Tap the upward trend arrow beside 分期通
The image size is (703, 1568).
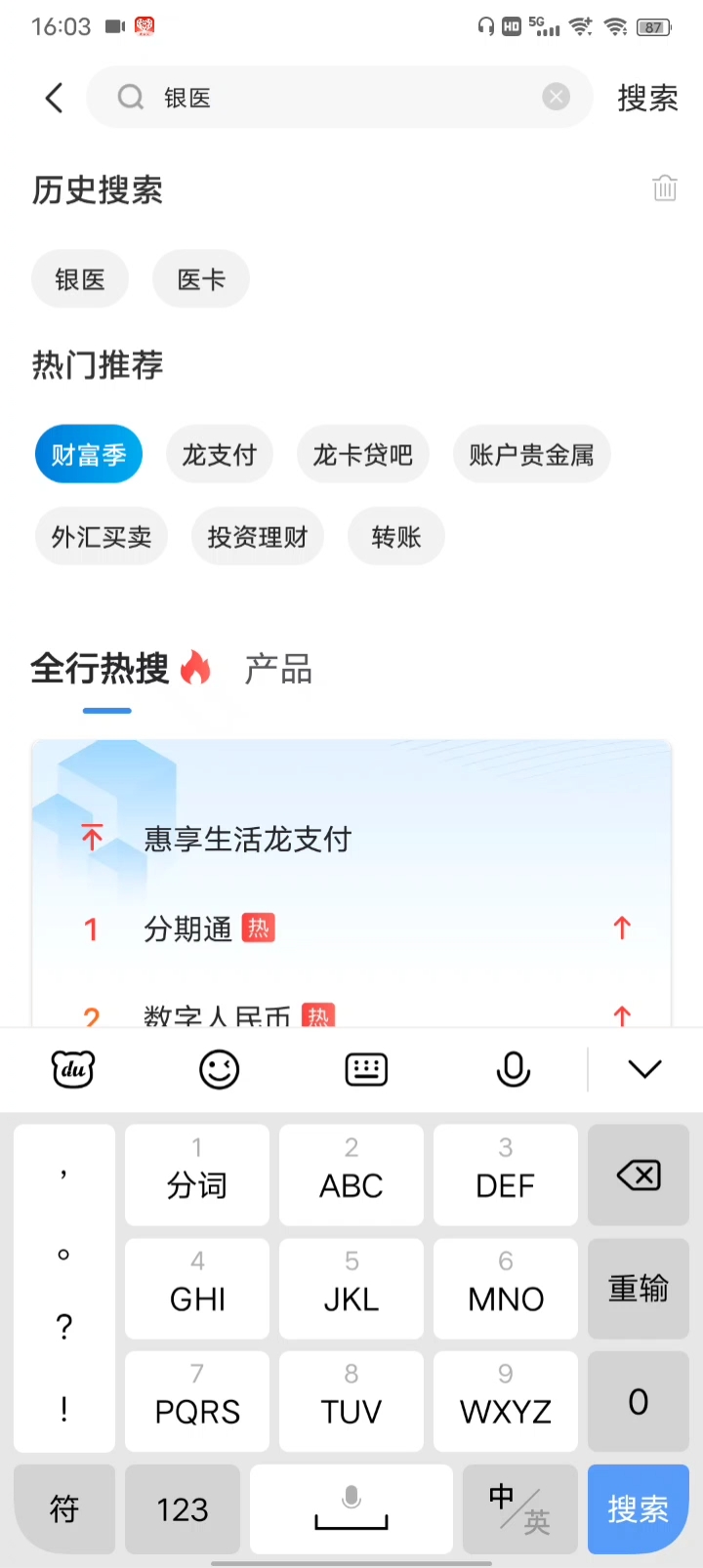622,928
